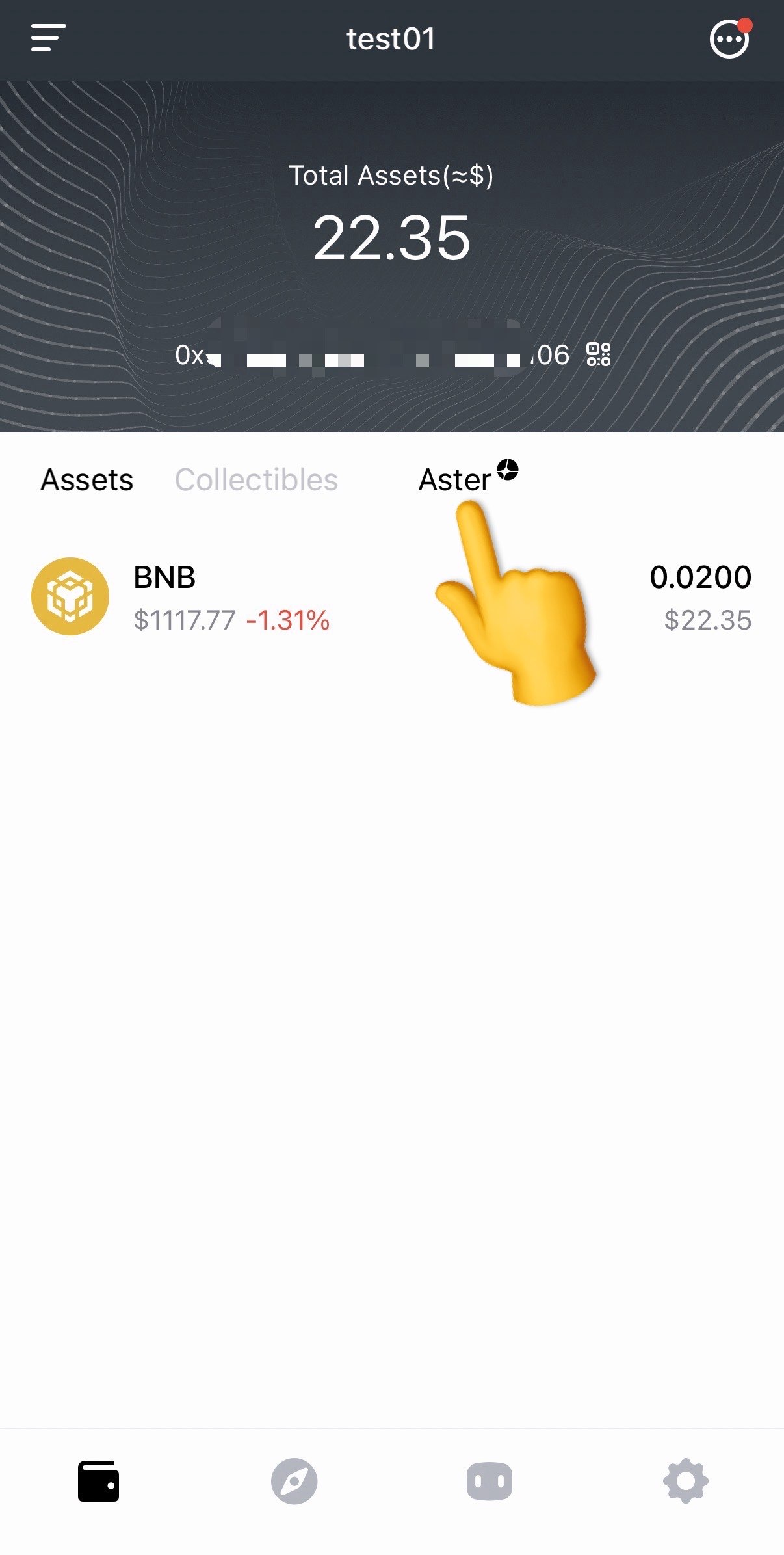
Task: Open settings gear tab
Action: pos(686,1482)
